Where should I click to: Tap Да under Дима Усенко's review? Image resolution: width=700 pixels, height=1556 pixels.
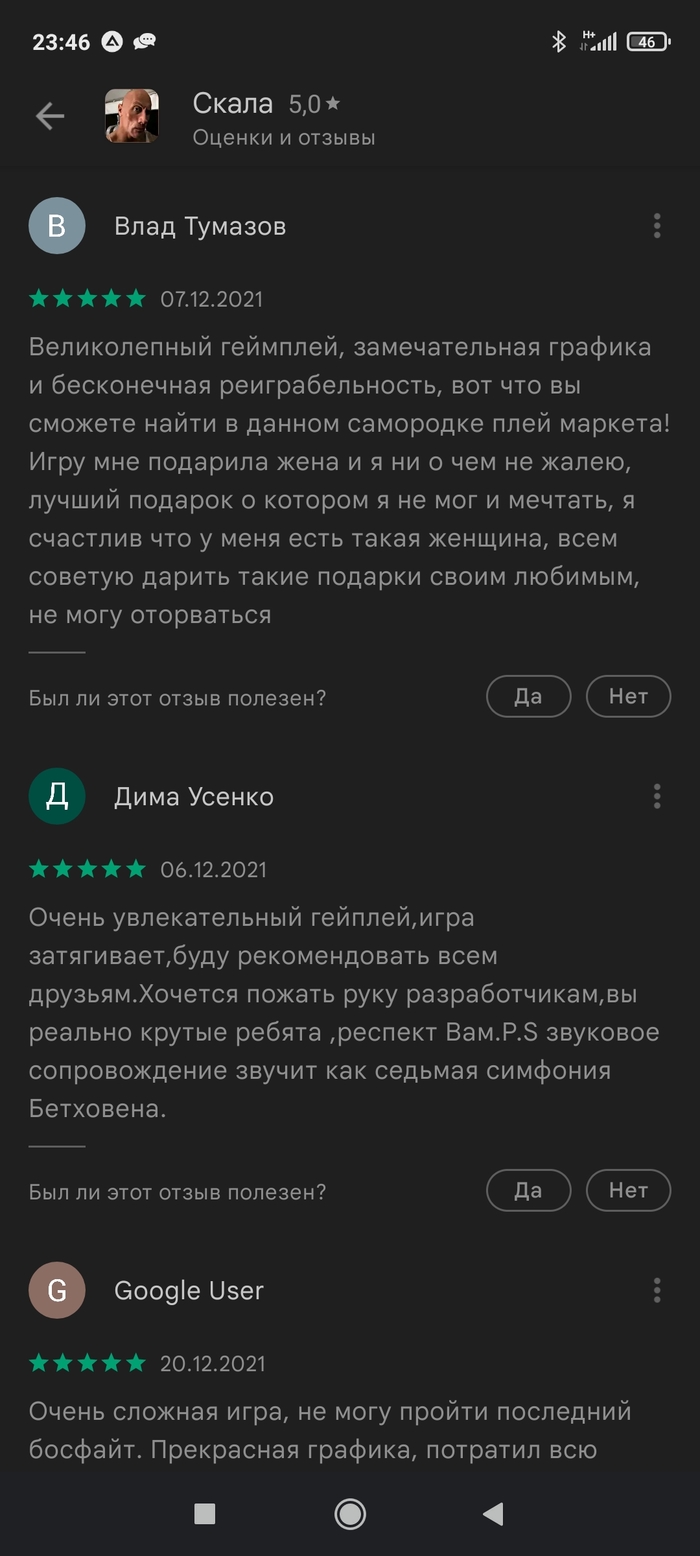(x=528, y=1190)
